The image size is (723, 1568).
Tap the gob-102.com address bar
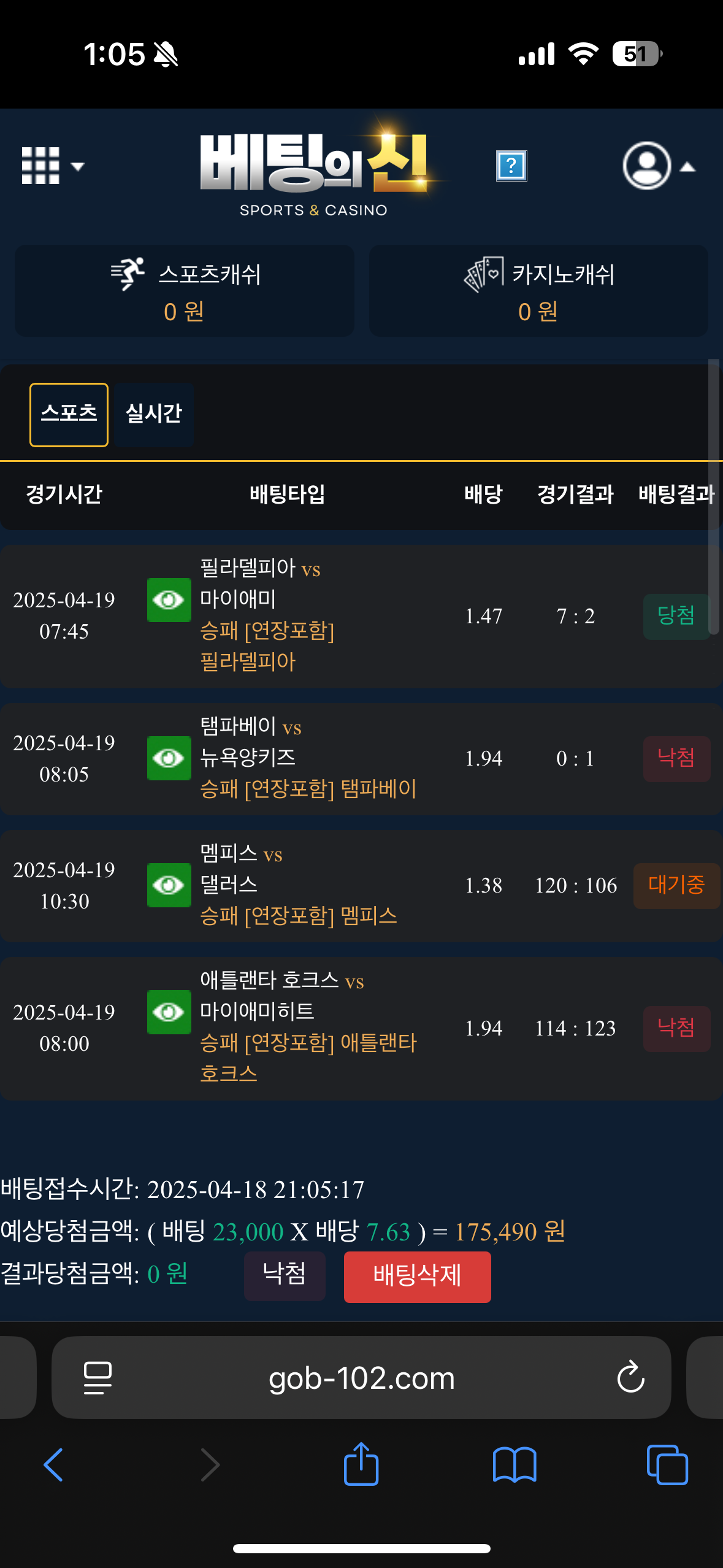362,1378
